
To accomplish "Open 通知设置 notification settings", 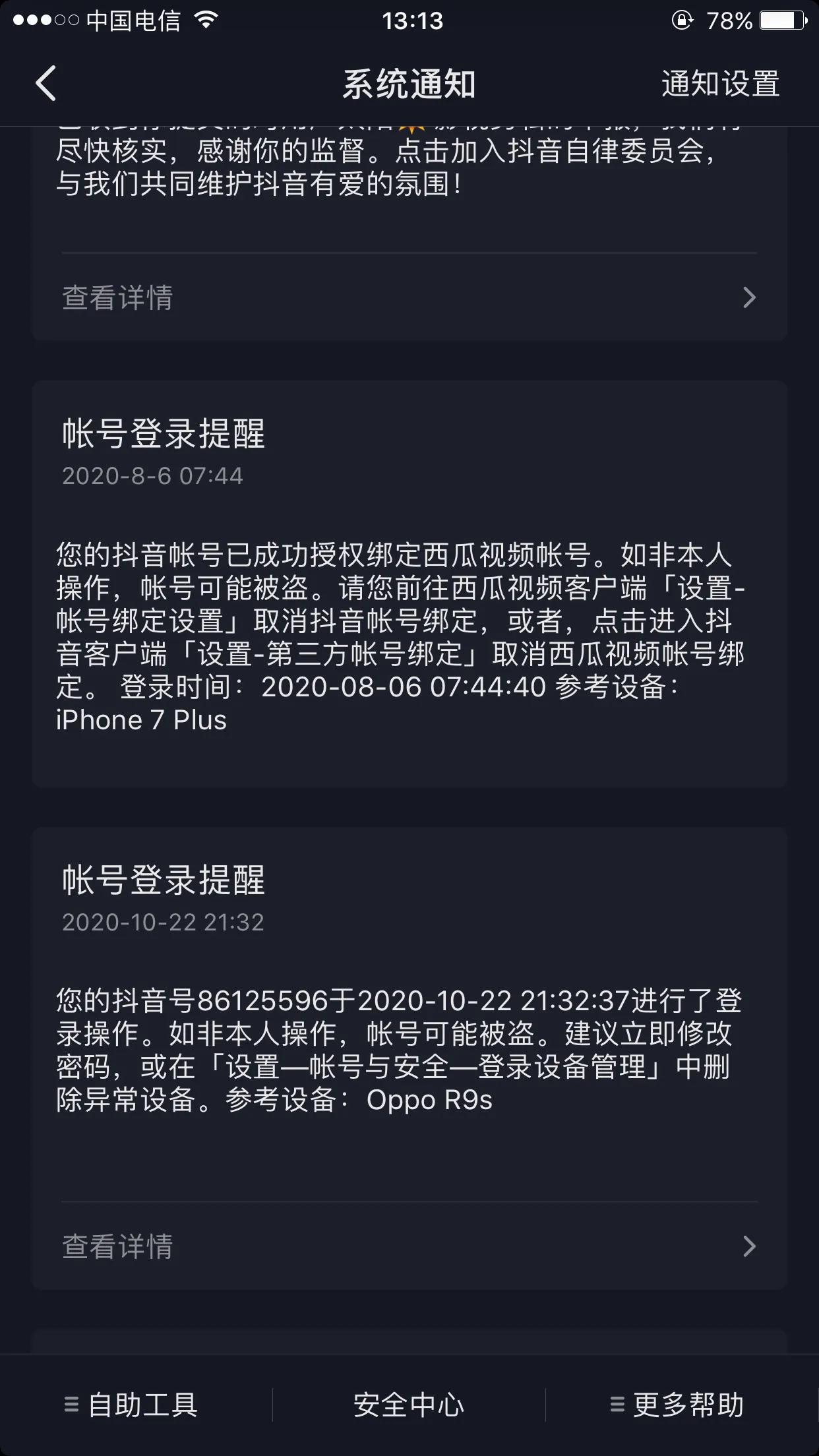I will (721, 83).
